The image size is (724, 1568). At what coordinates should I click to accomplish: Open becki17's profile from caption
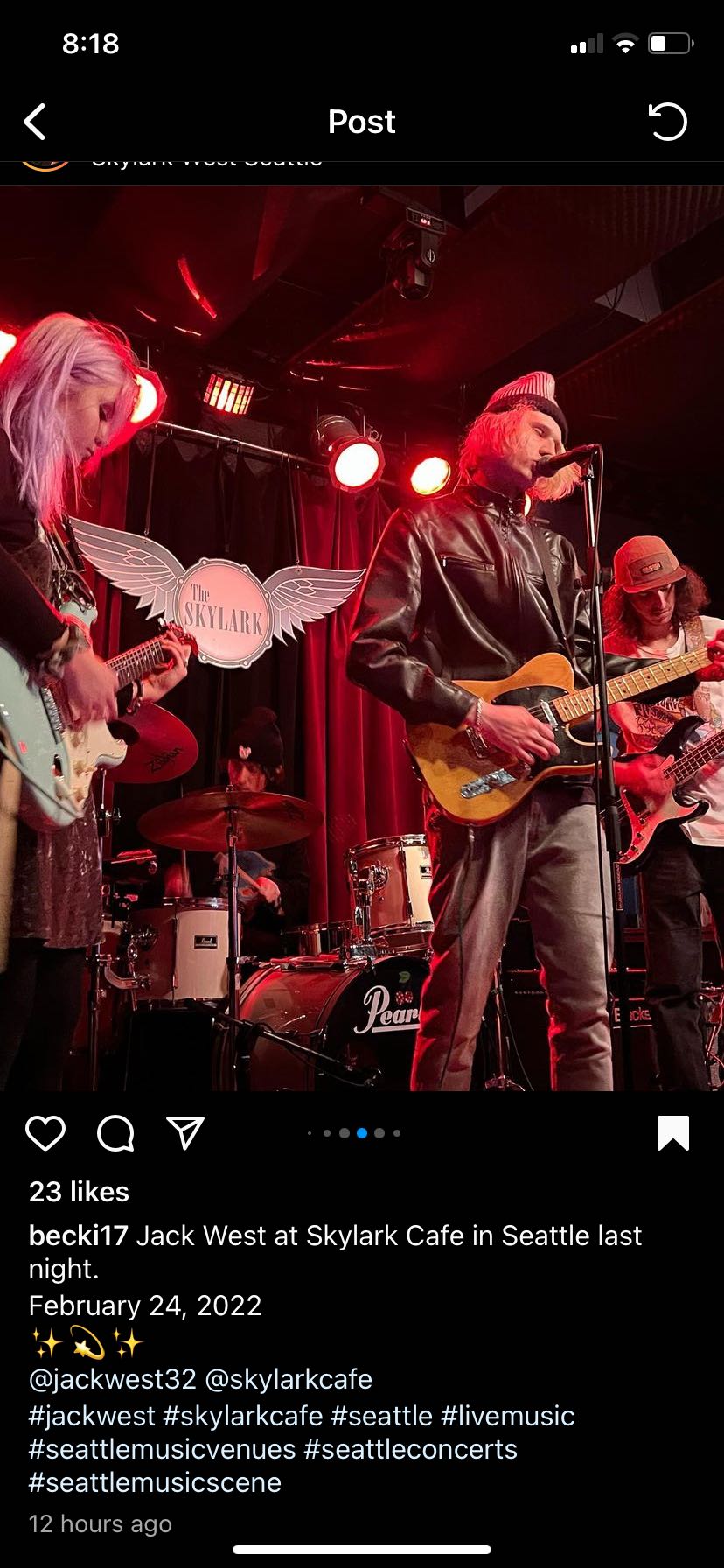coord(78,1235)
